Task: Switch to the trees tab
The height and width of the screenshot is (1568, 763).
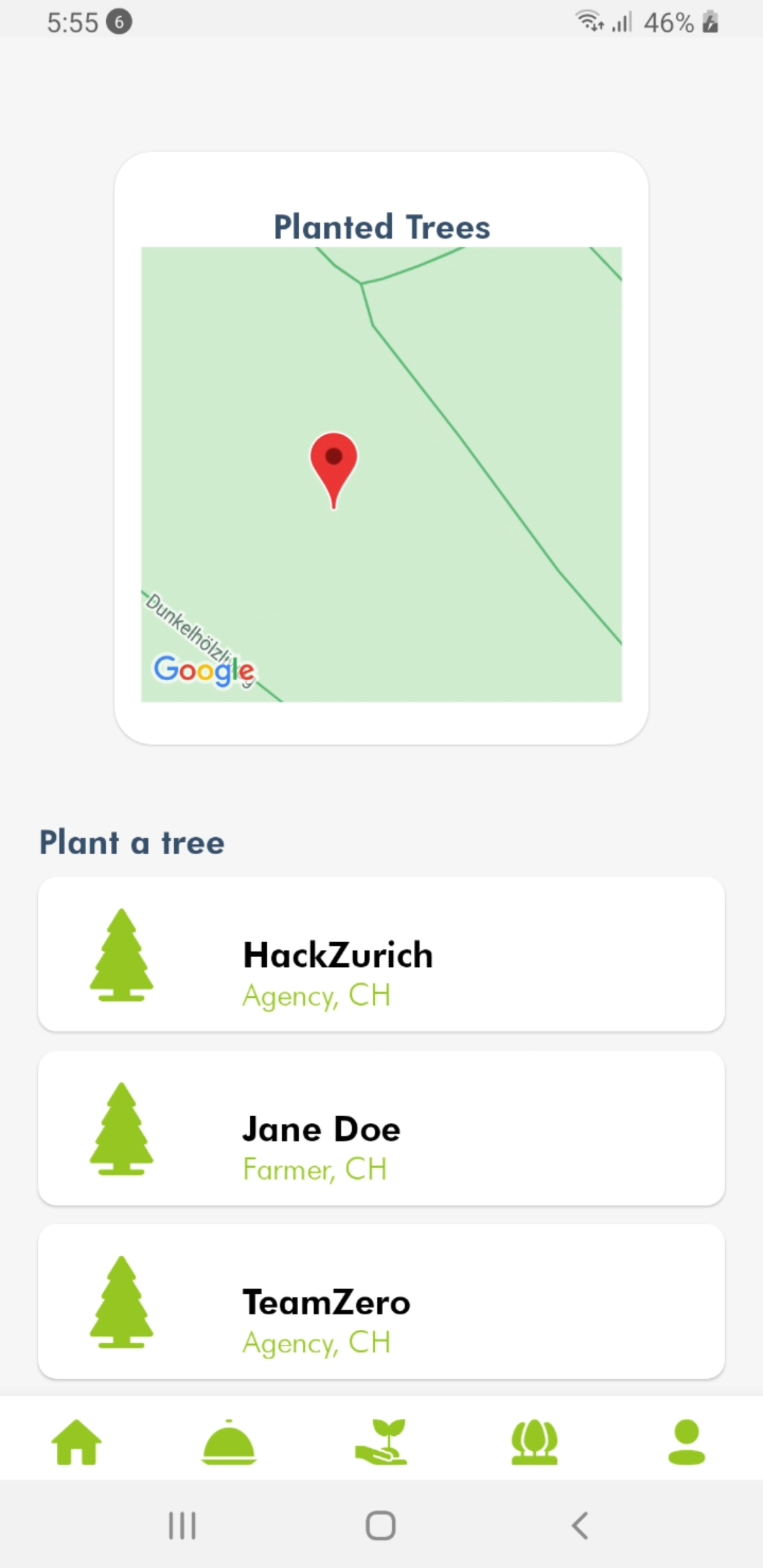Action: click(534, 1442)
